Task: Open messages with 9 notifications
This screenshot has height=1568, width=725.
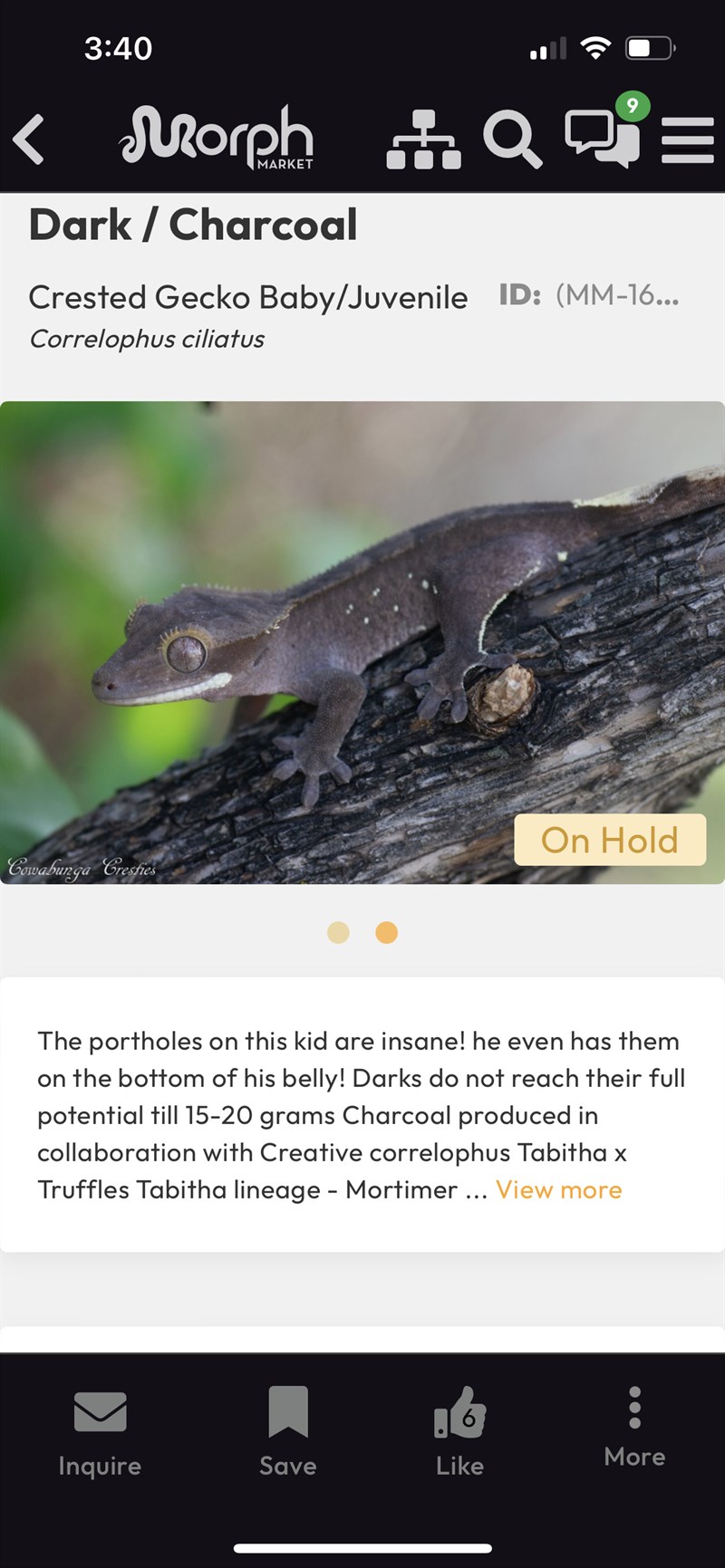Action: point(603,138)
